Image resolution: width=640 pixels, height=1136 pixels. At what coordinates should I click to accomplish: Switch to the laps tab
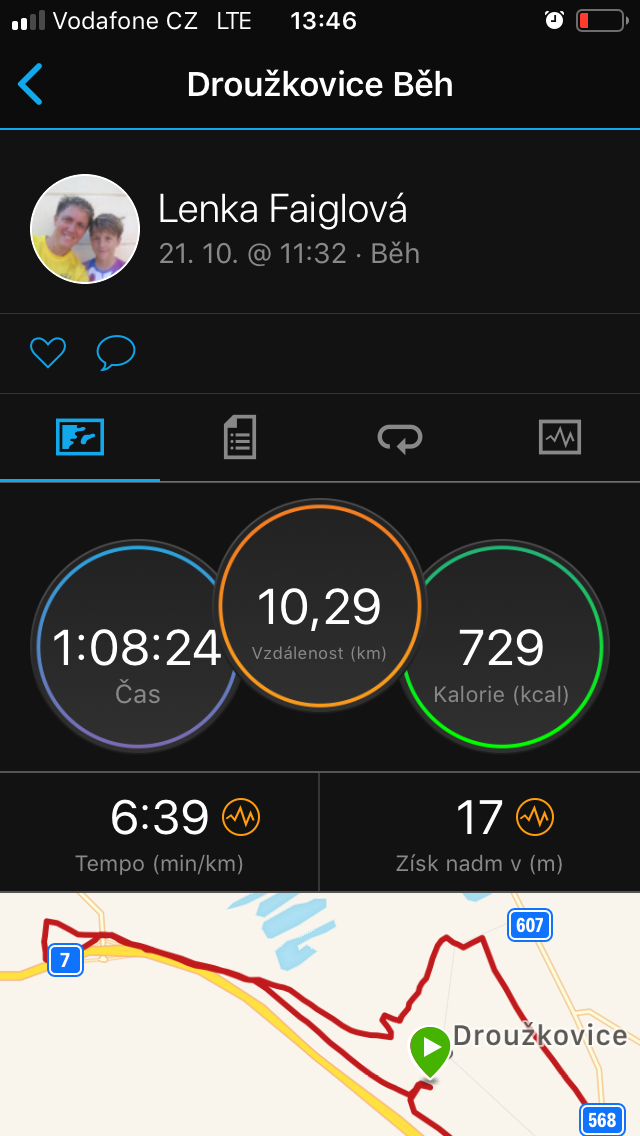click(400, 438)
